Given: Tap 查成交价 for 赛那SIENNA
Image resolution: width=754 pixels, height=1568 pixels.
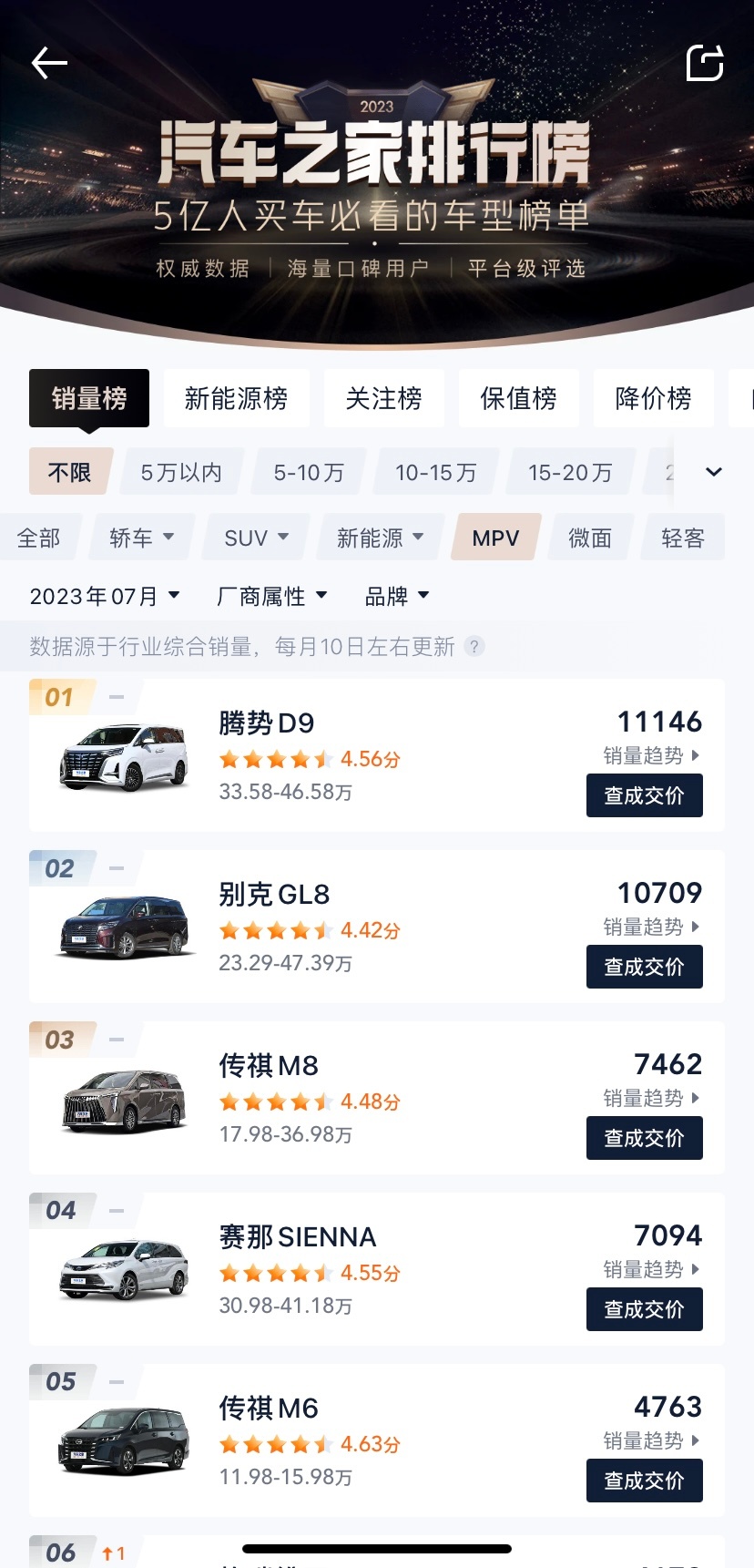Looking at the screenshot, I should pos(644,1309).
